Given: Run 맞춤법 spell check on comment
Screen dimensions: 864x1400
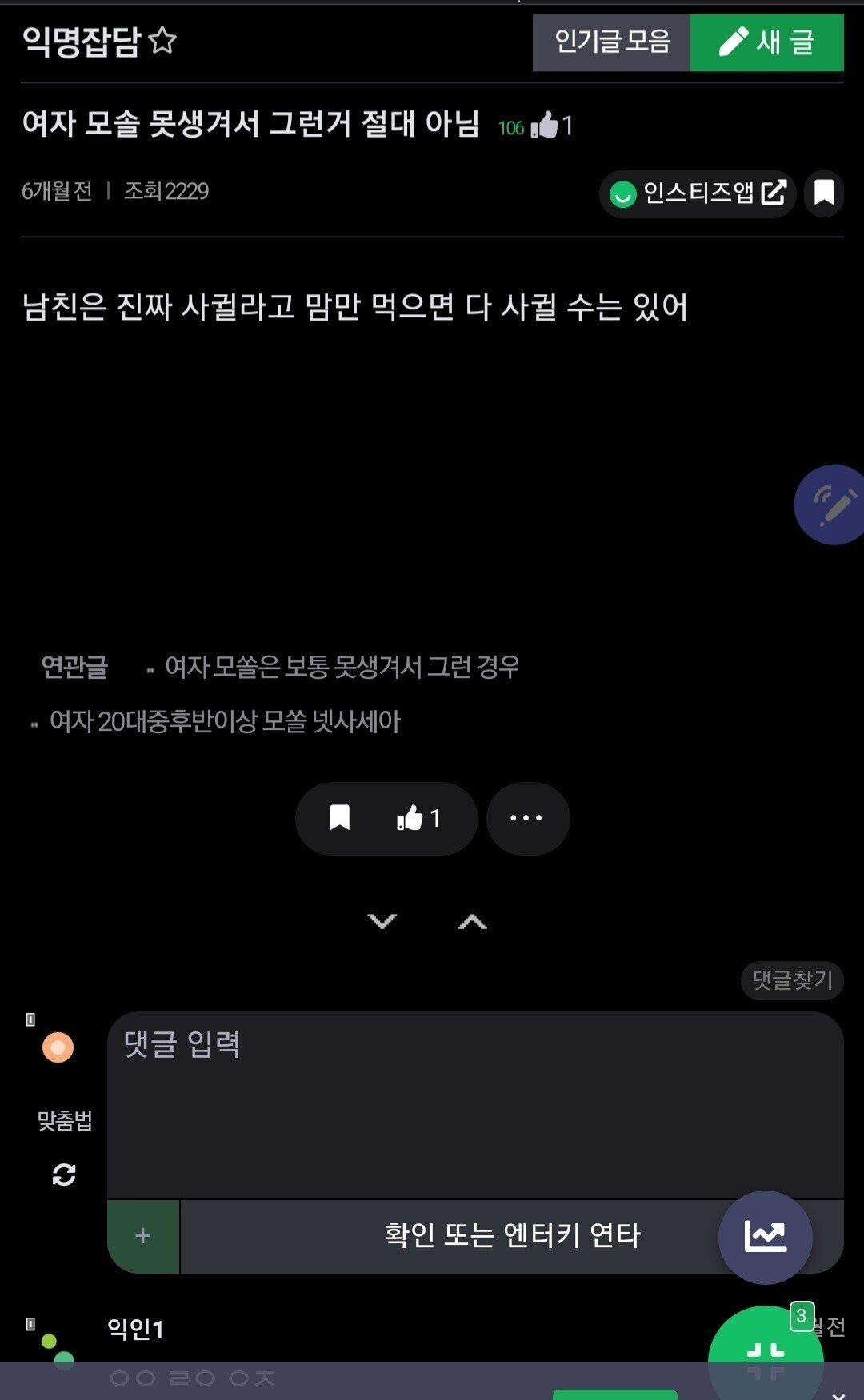Looking at the screenshot, I should (65, 1121).
